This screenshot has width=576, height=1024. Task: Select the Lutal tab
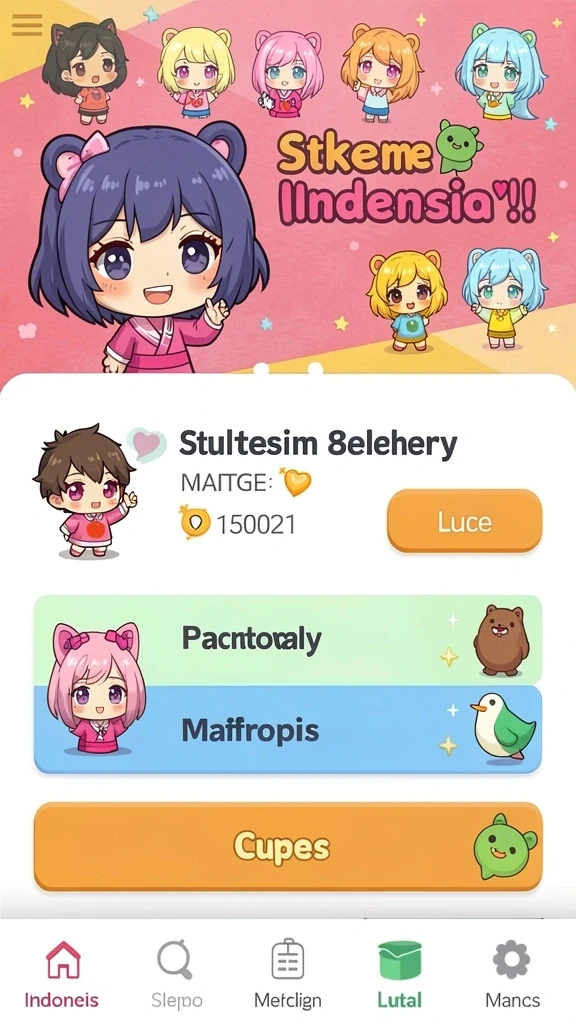[x=400, y=974]
